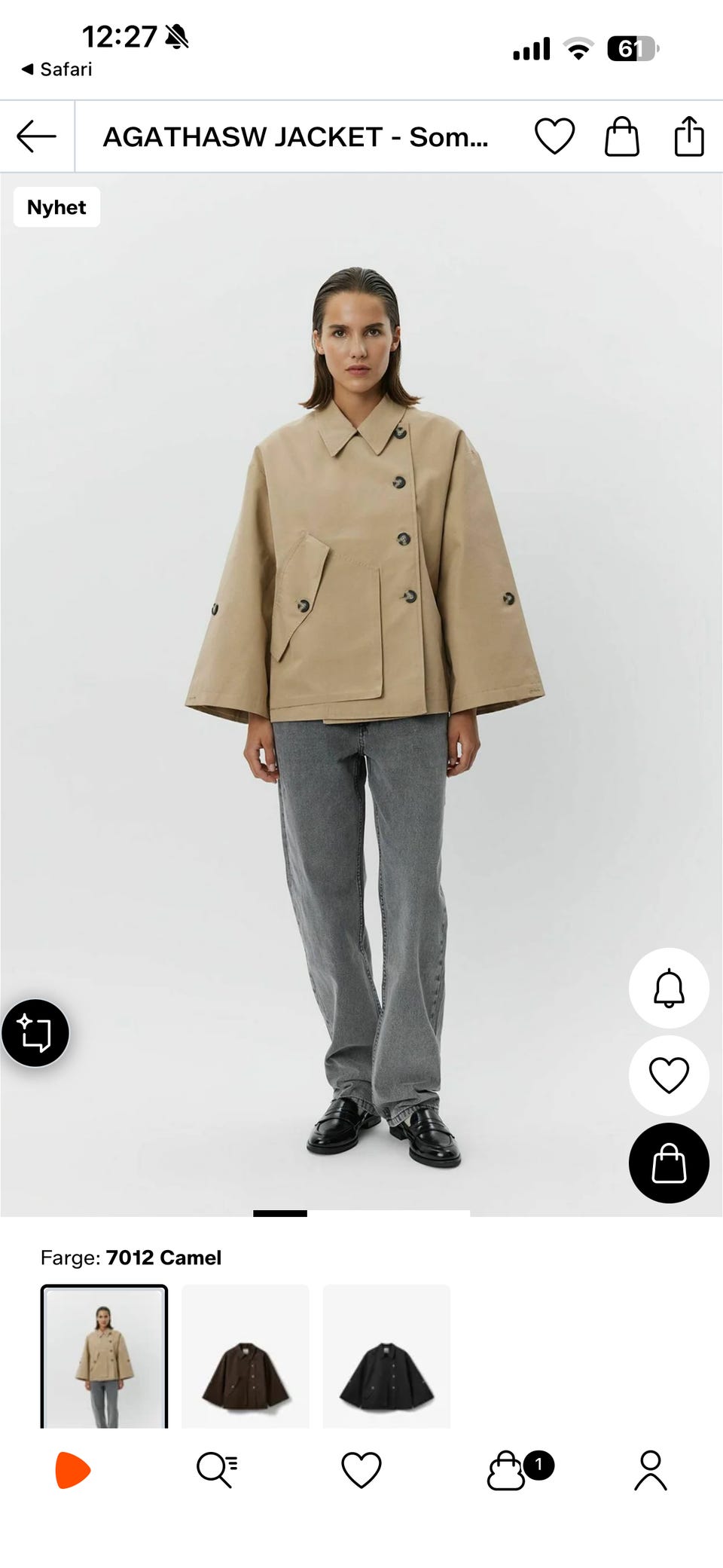Open the profile tab
Viewport: 723px width, 1568px height.
pyautogui.click(x=651, y=1470)
